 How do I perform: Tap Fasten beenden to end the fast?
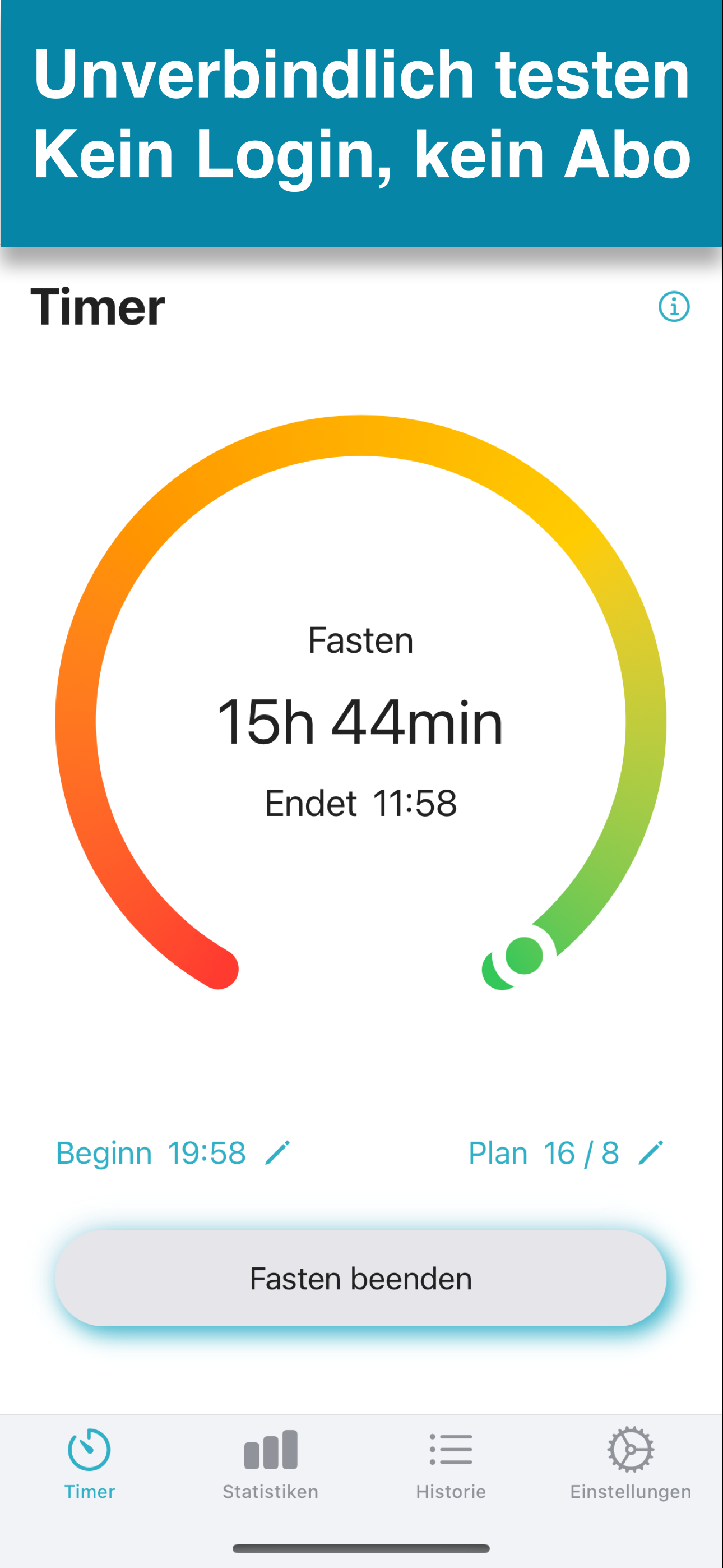coord(361,1278)
